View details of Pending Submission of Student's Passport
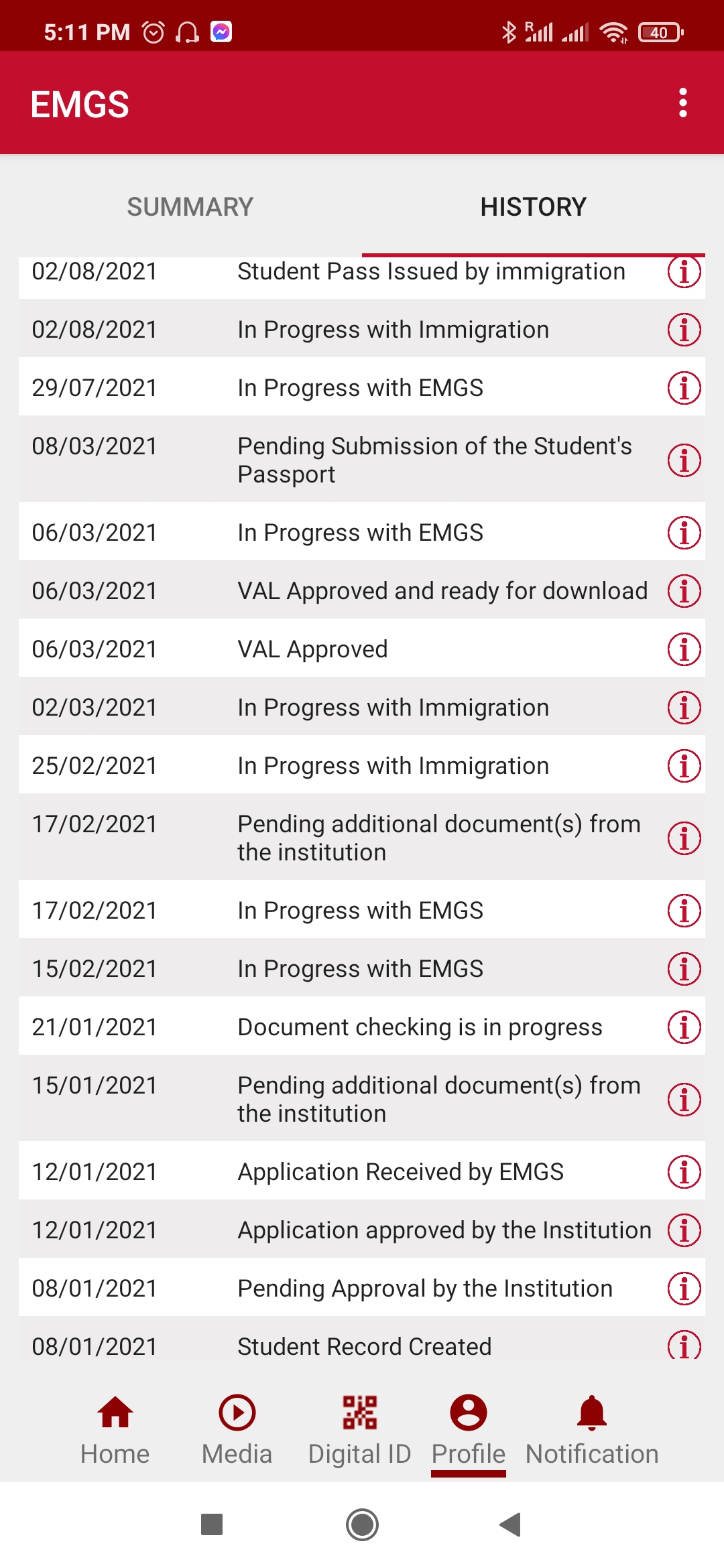The image size is (724, 1568). [x=684, y=460]
